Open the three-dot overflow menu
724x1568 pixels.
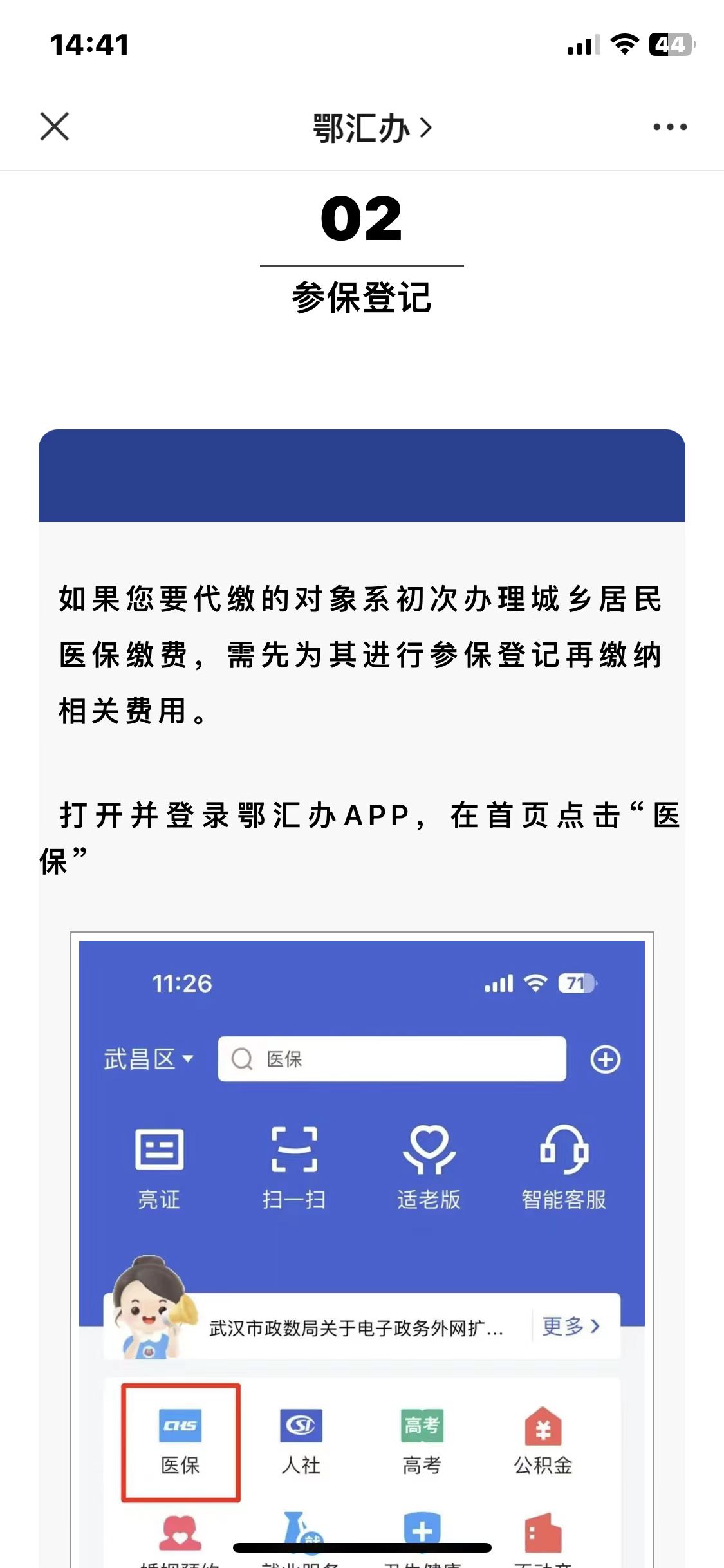pos(669,127)
